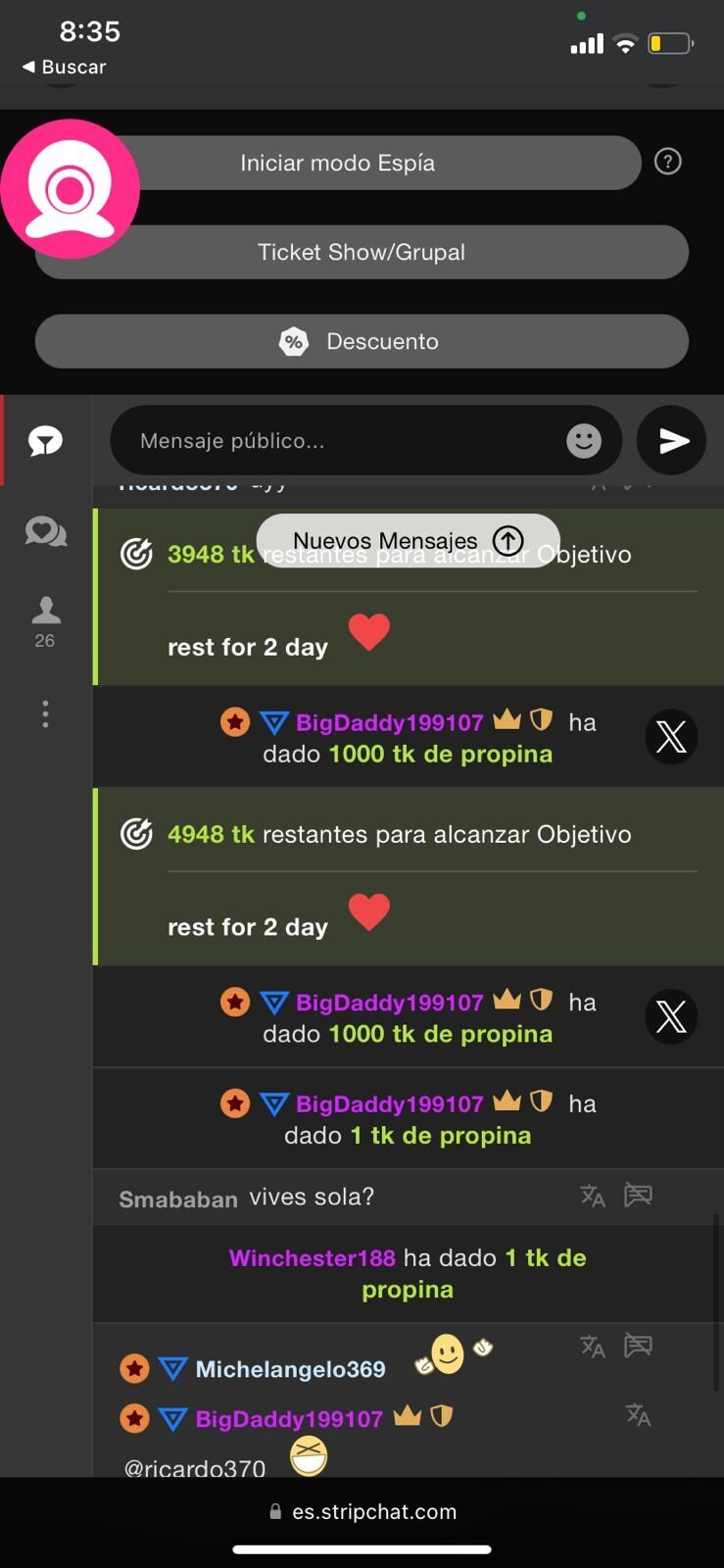Return to previous app via Buscar
Image resolution: width=724 pixels, height=1568 pixels.
click(65, 68)
